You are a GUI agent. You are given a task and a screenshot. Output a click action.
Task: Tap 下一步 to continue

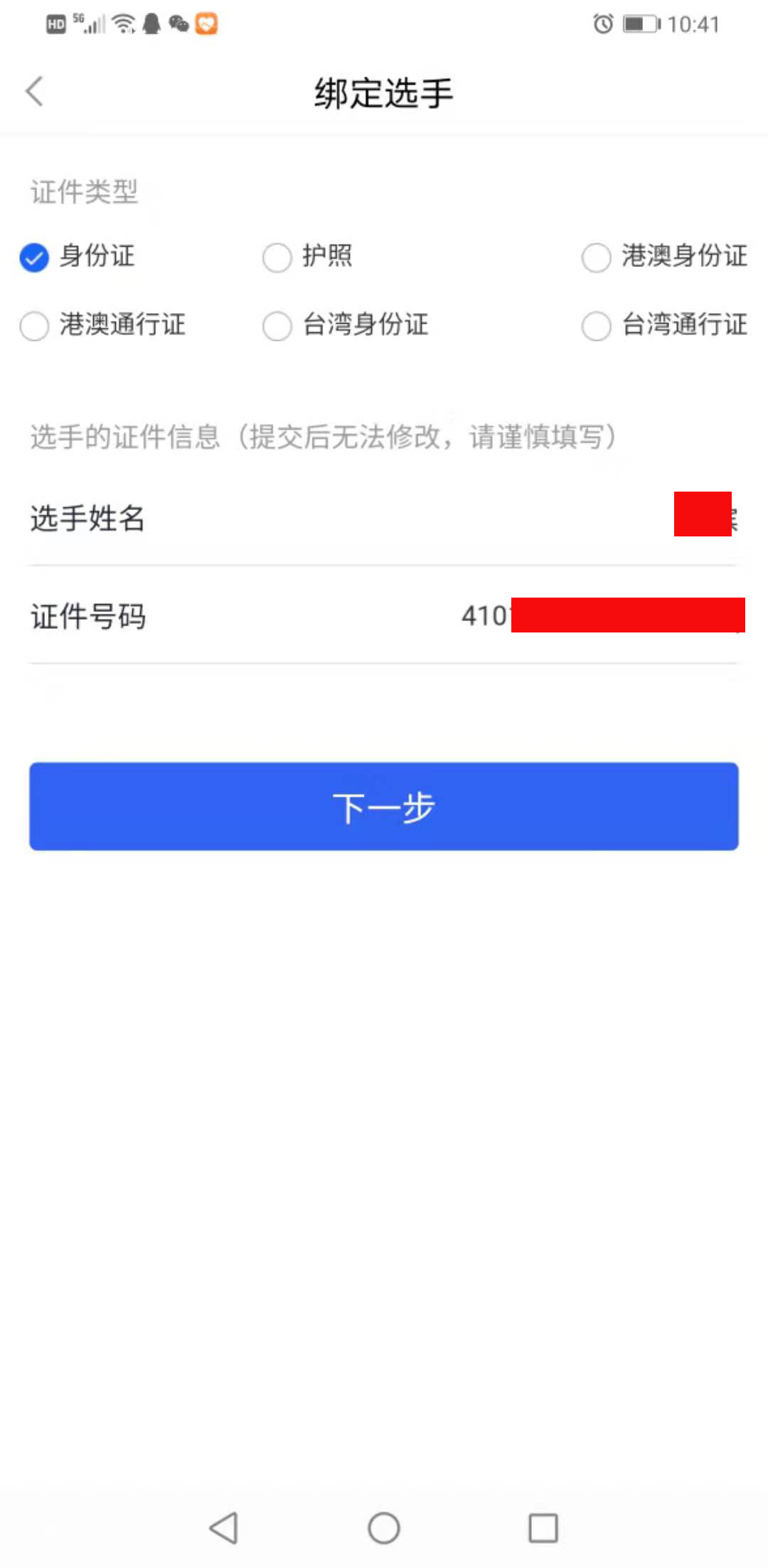pyautogui.click(x=384, y=806)
